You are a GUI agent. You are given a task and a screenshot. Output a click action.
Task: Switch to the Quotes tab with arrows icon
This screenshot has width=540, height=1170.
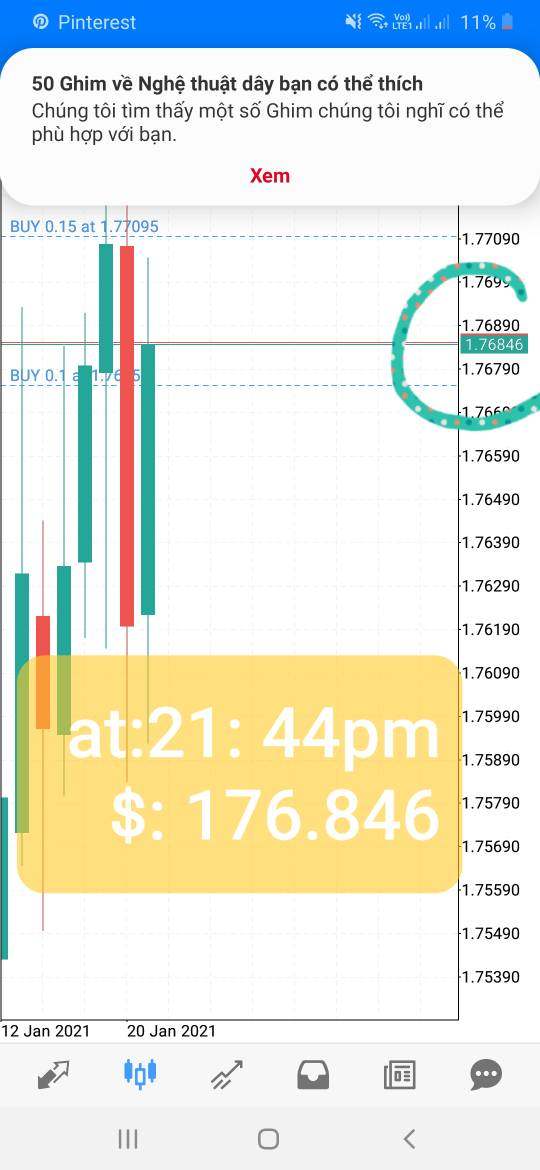(x=54, y=1074)
